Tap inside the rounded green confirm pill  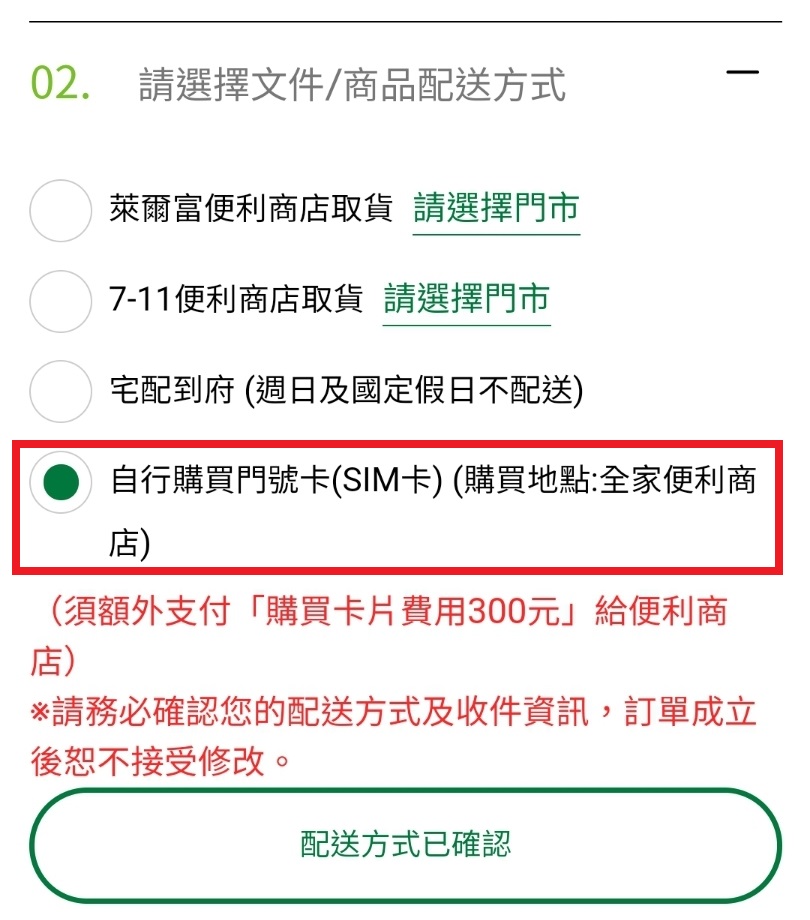tap(405, 843)
